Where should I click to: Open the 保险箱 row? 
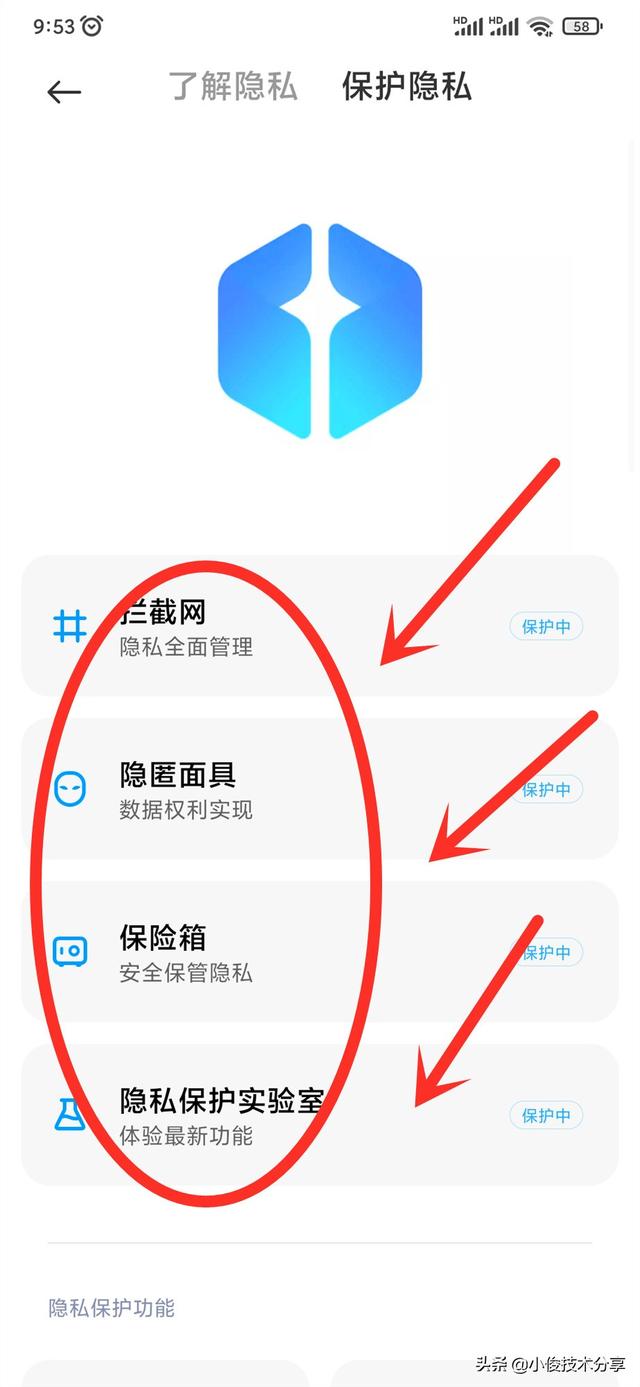click(x=320, y=952)
